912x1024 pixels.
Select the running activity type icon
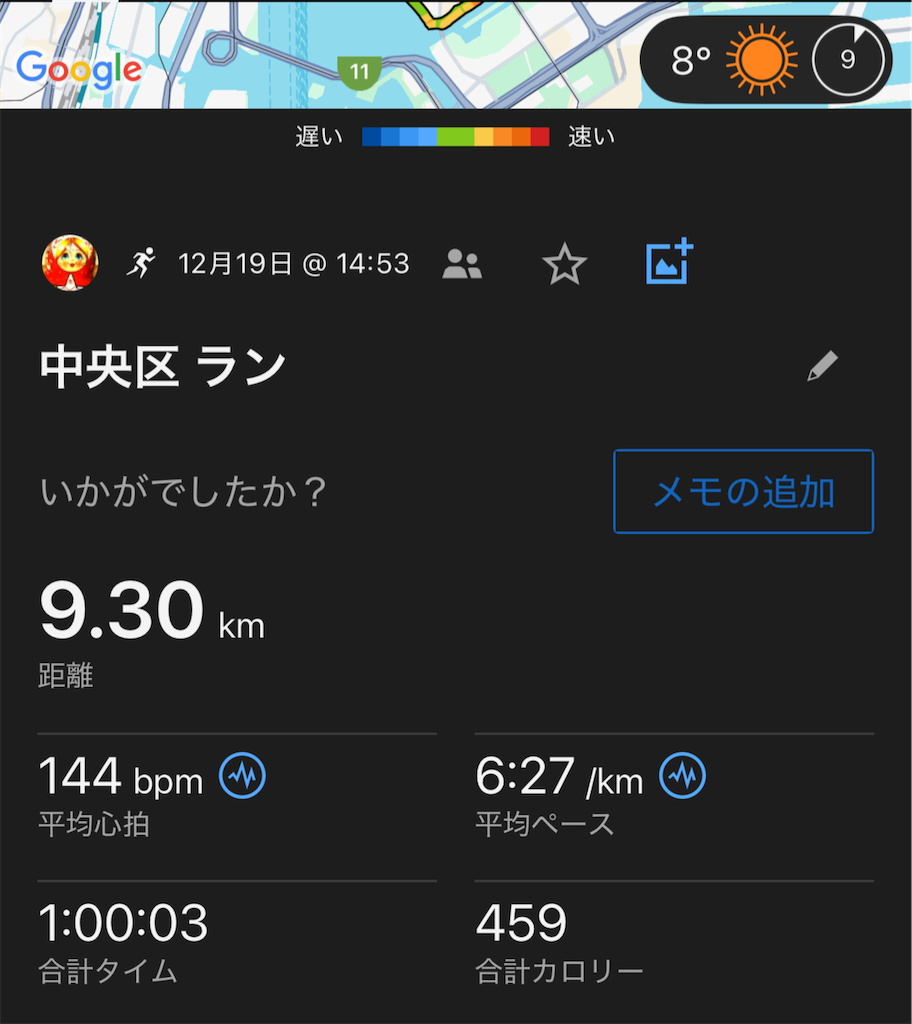[x=143, y=262]
